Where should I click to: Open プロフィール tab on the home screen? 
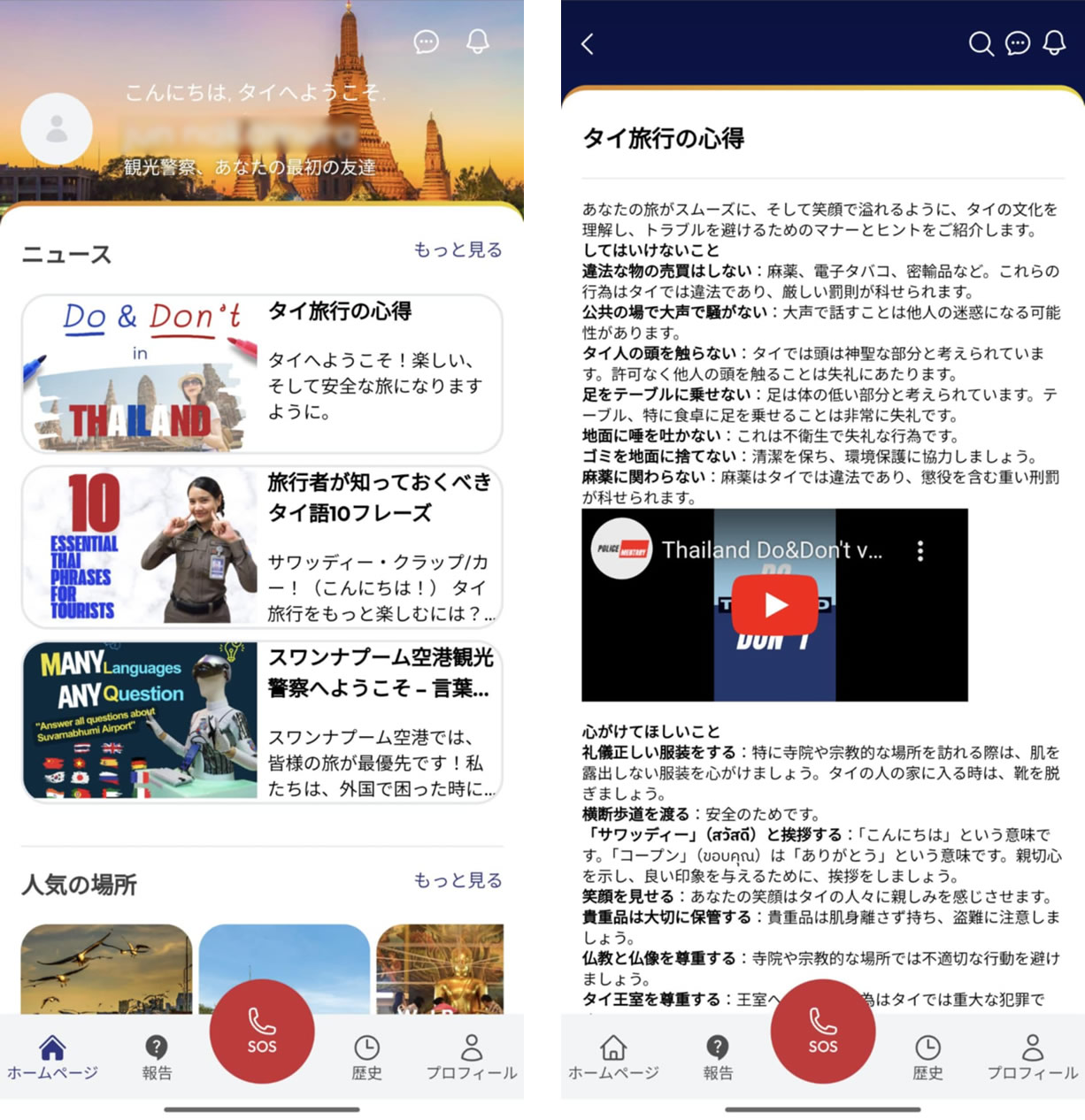point(472,1057)
